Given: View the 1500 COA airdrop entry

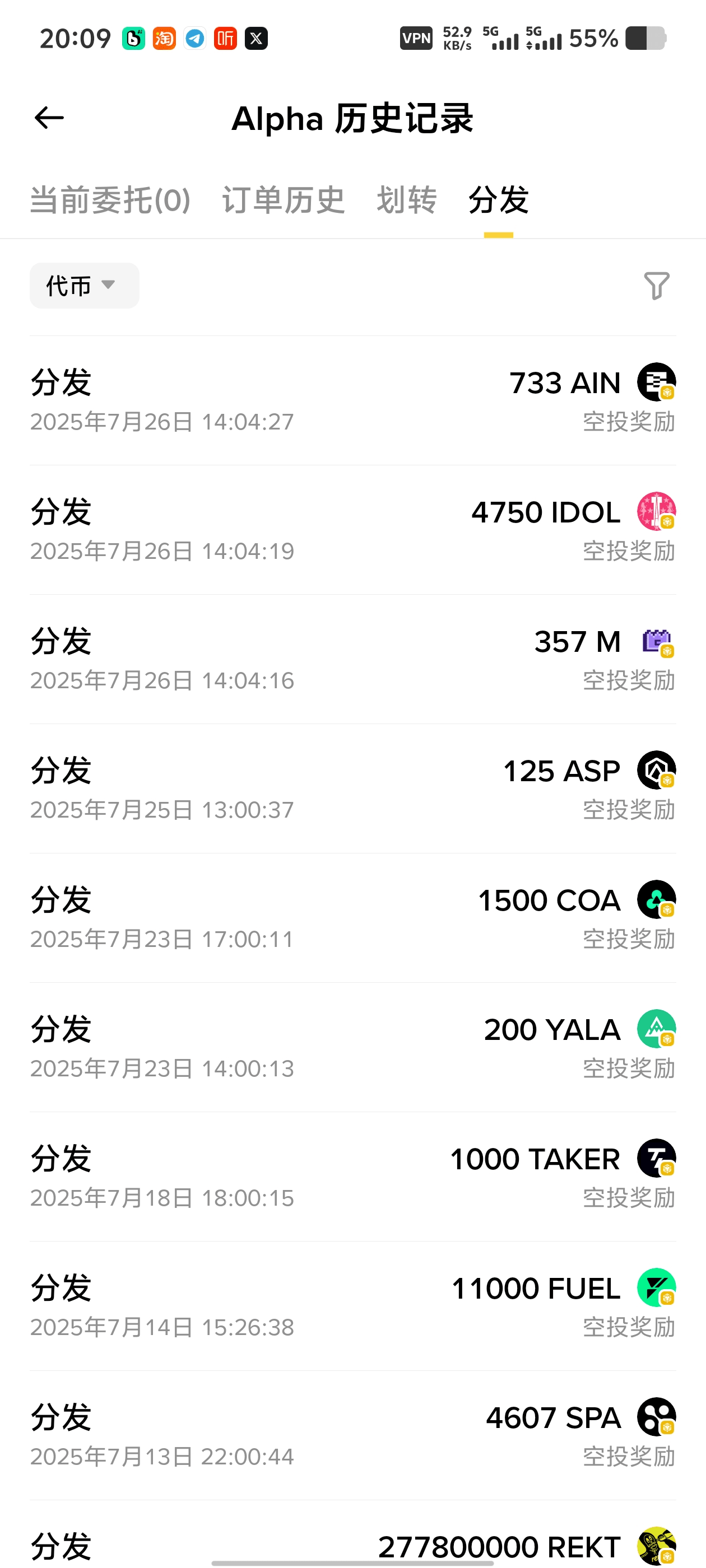Looking at the screenshot, I should tap(352, 918).
